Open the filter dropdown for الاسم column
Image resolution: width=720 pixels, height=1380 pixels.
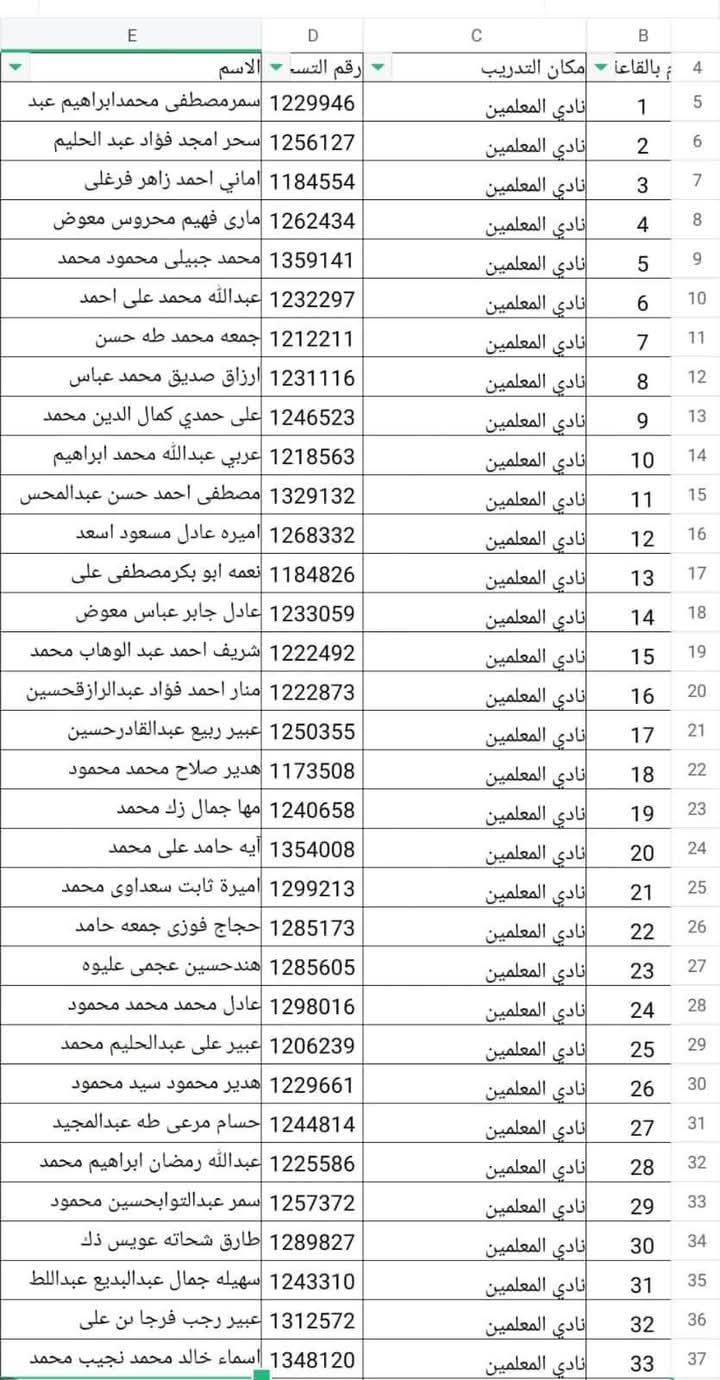(15, 67)
